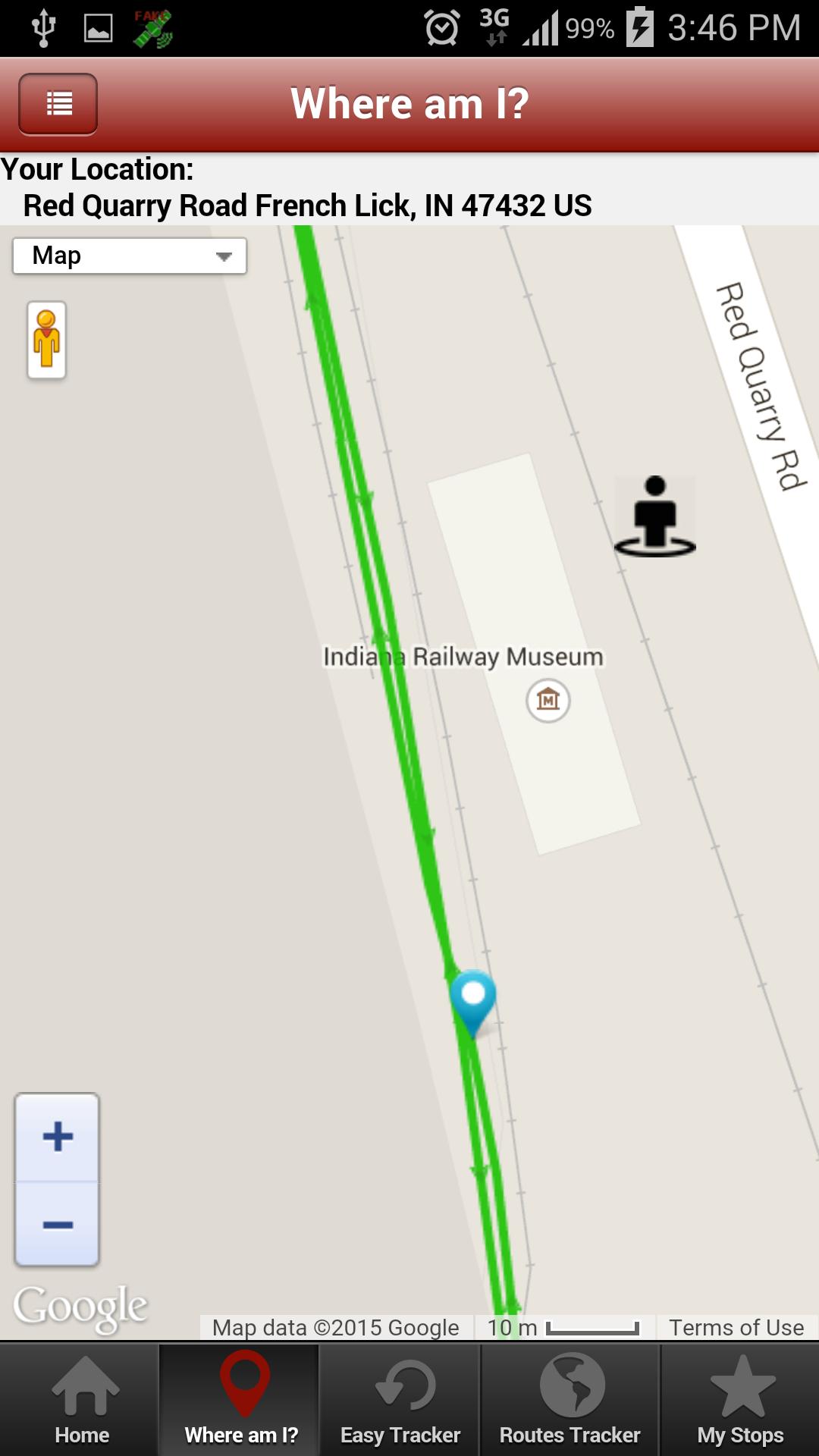Go to the Home tab
Image resolution: width=819 pixels, height=1456 pixels.
(82, 1400)
